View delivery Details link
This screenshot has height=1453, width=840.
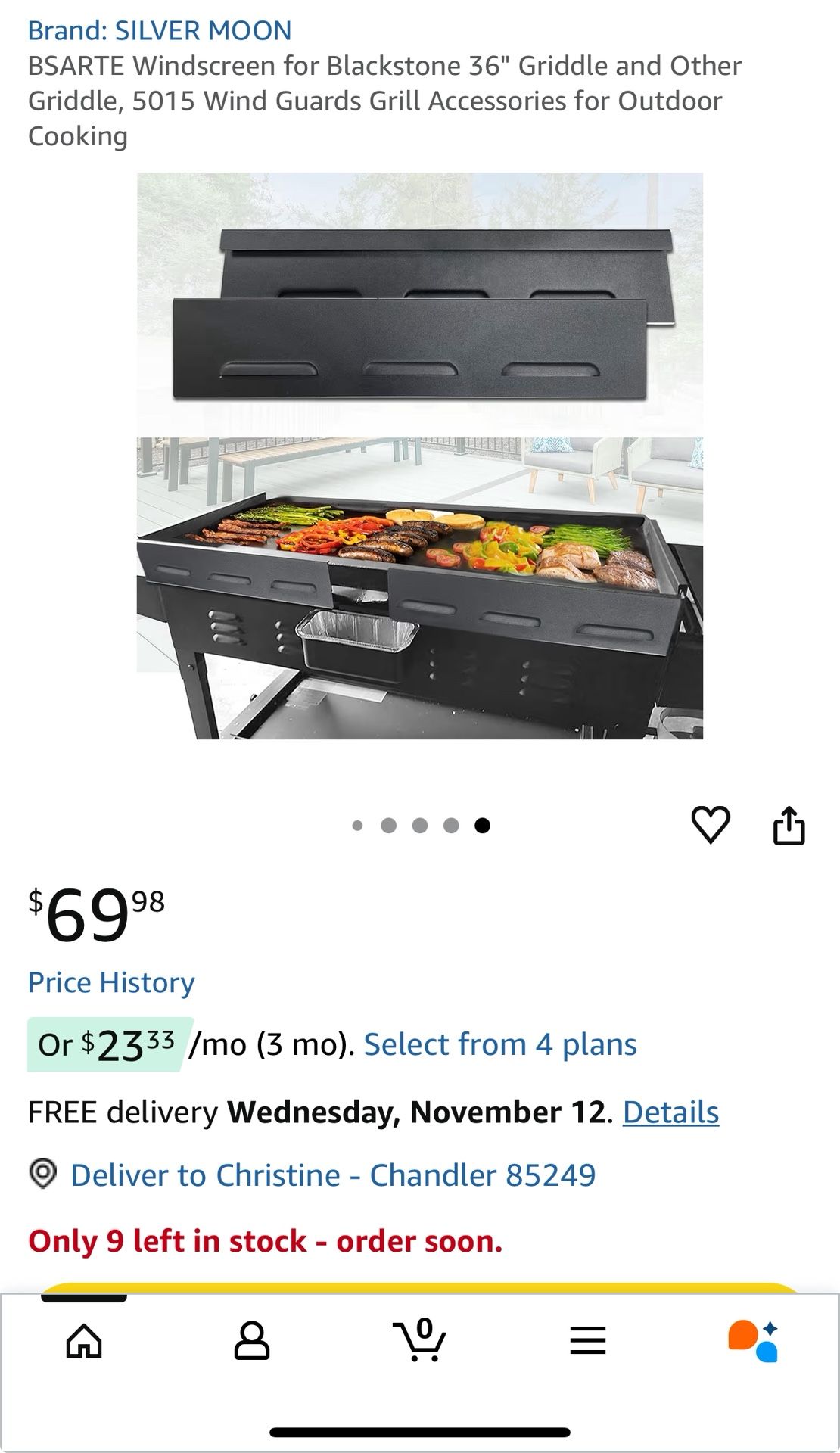point(670,1112)
